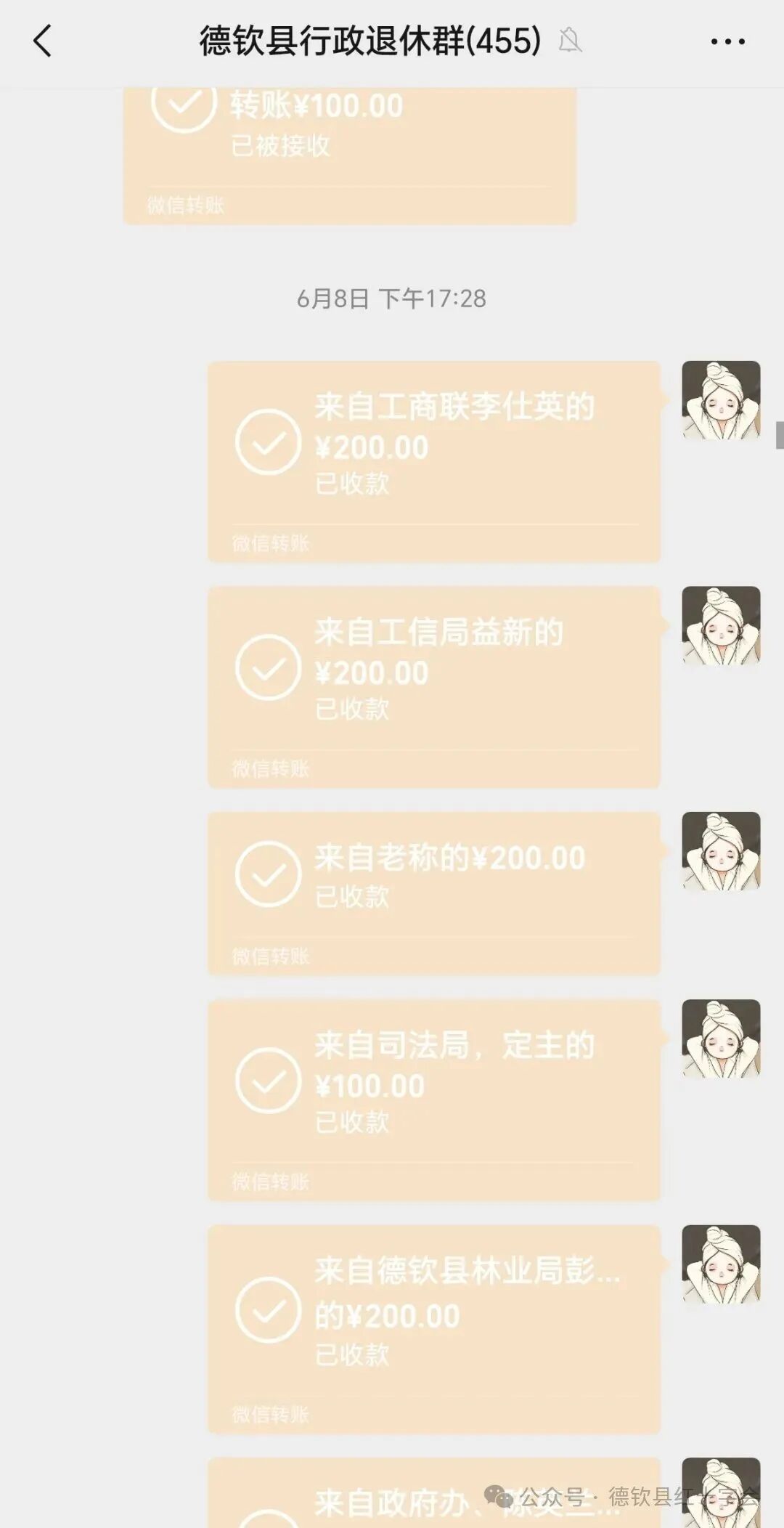
Task: Open the ¥100.00 transfer from 司法局，定主
Action: [x=433, y=1100]
